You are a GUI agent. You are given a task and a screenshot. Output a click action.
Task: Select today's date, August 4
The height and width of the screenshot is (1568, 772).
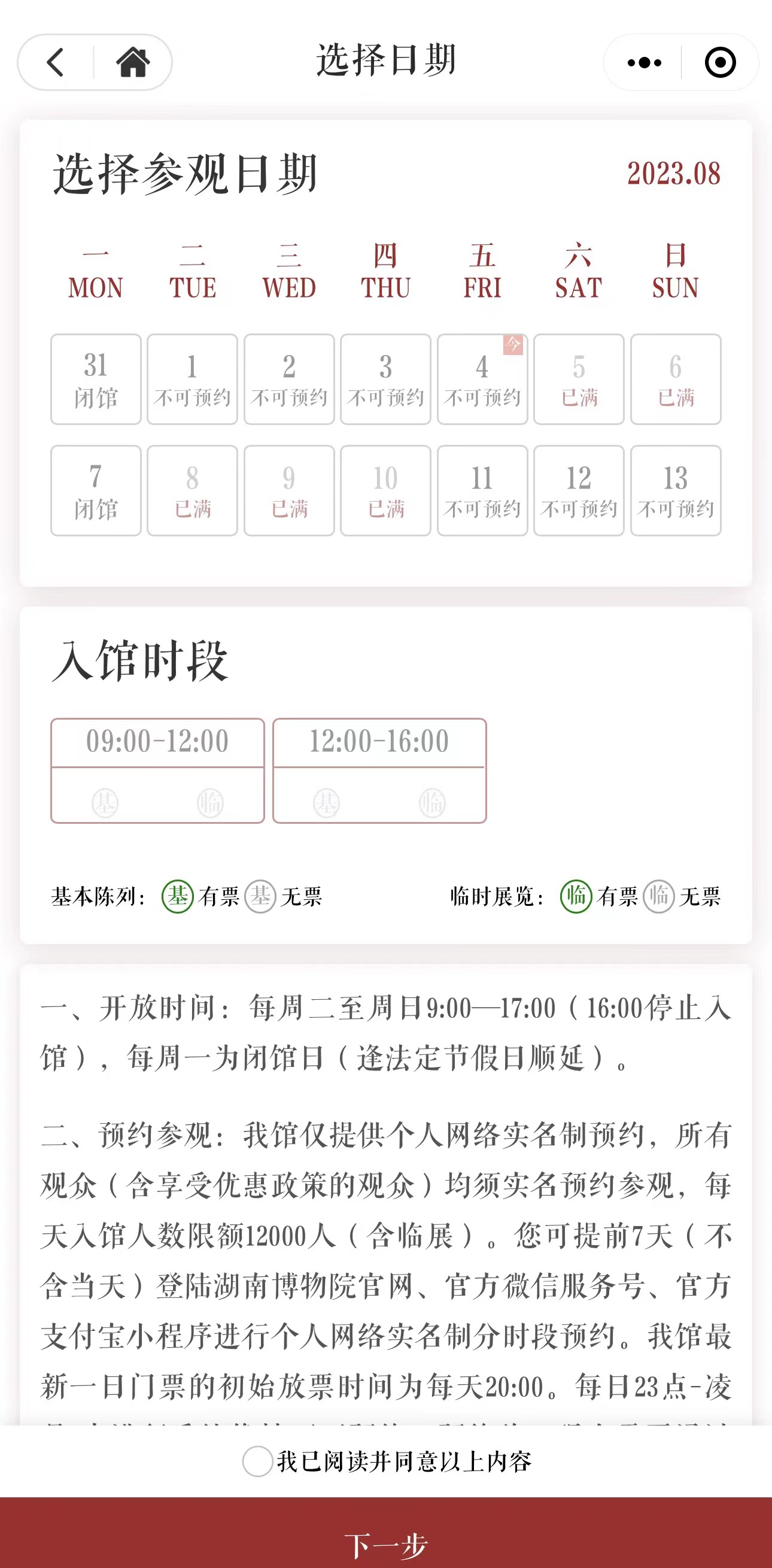(482, 378)
